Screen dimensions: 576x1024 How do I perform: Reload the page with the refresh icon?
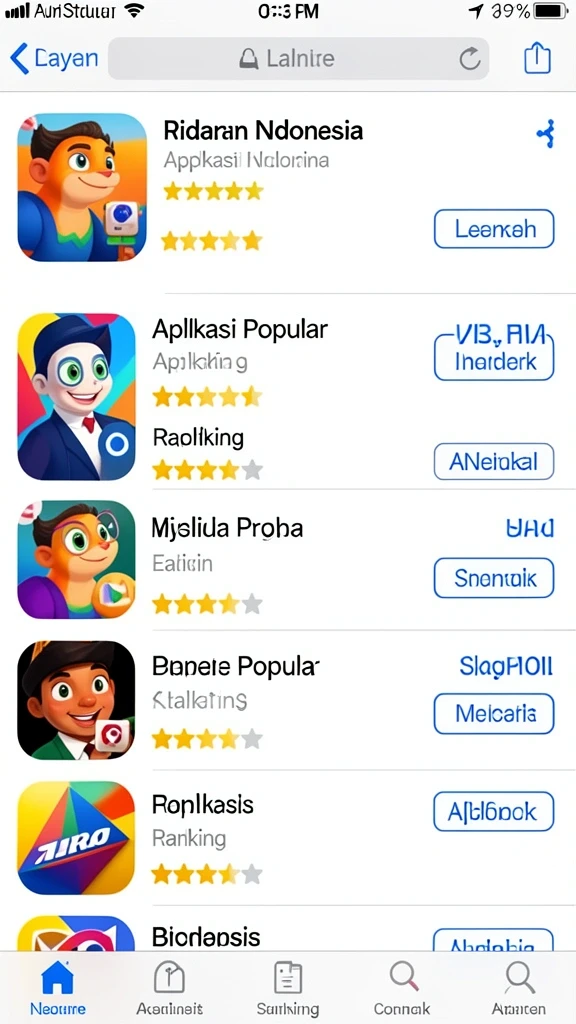470,59
